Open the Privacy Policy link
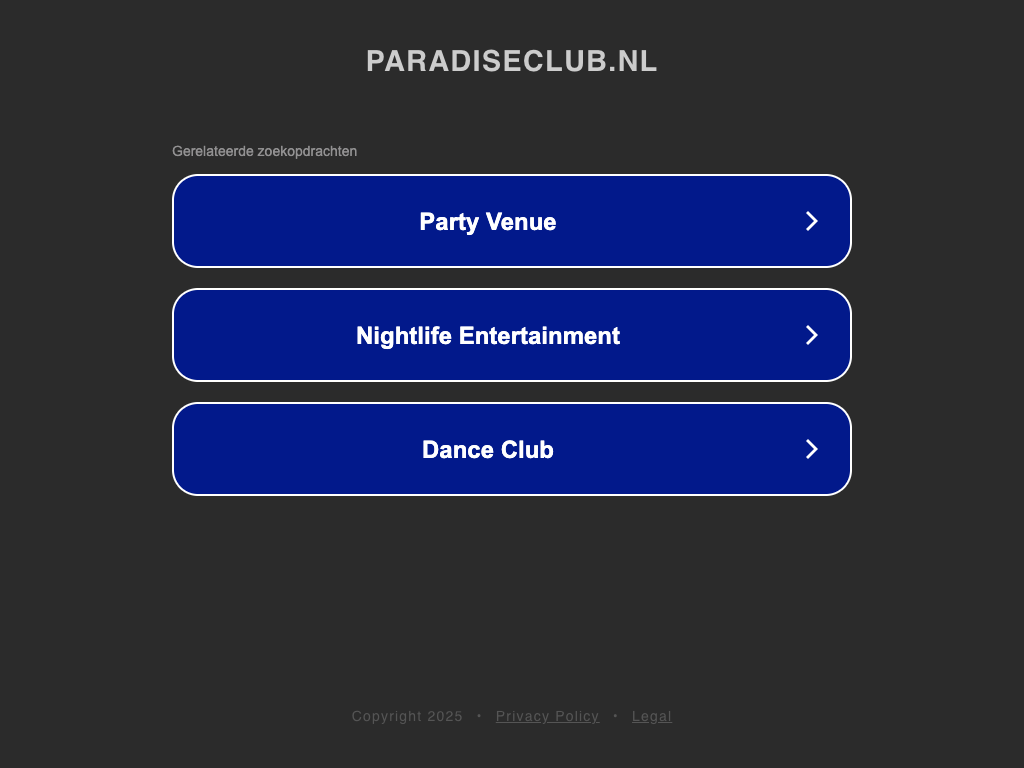The height and width of the screenshot is (768, 1024). (x=547, y=716)
